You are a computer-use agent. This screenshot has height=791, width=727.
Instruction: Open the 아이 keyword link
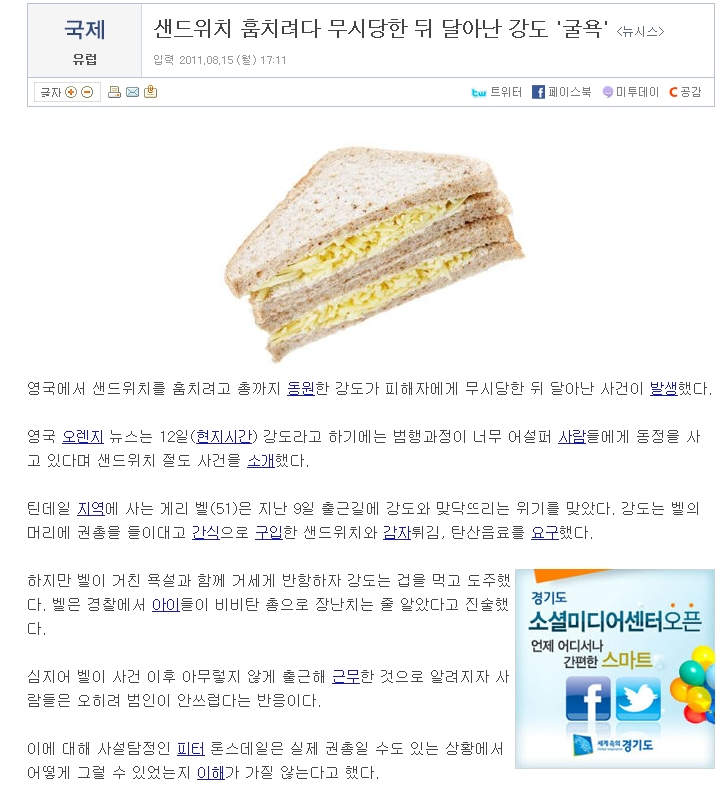(166, 605)
